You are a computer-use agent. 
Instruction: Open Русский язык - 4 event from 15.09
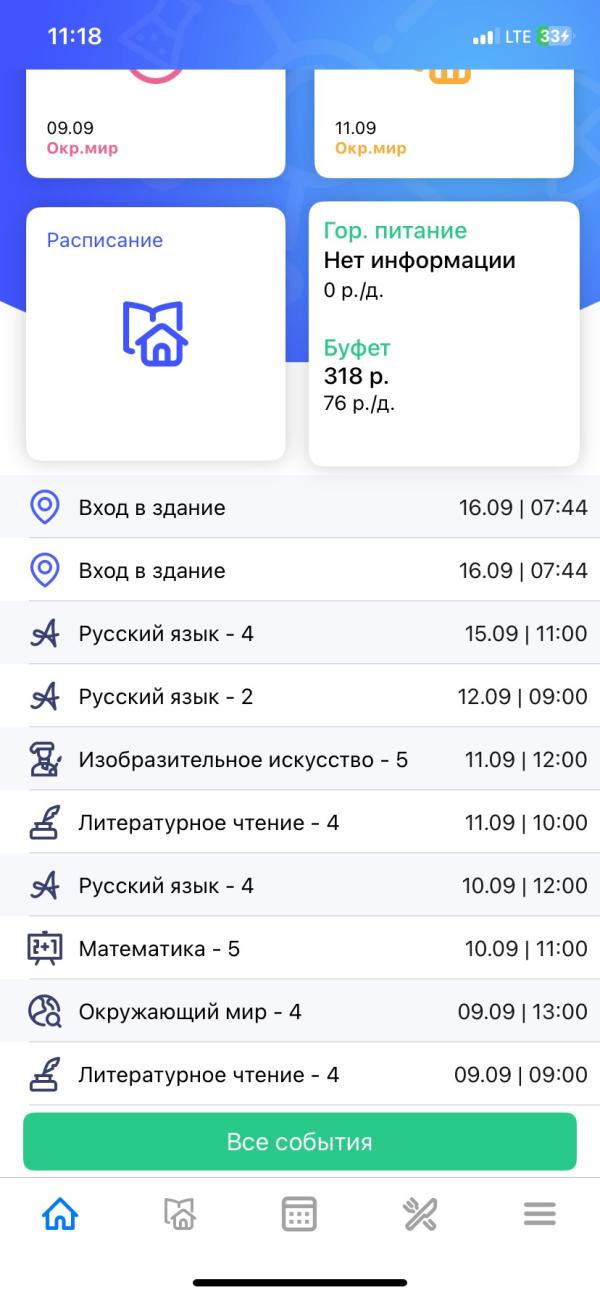point(300,633)
